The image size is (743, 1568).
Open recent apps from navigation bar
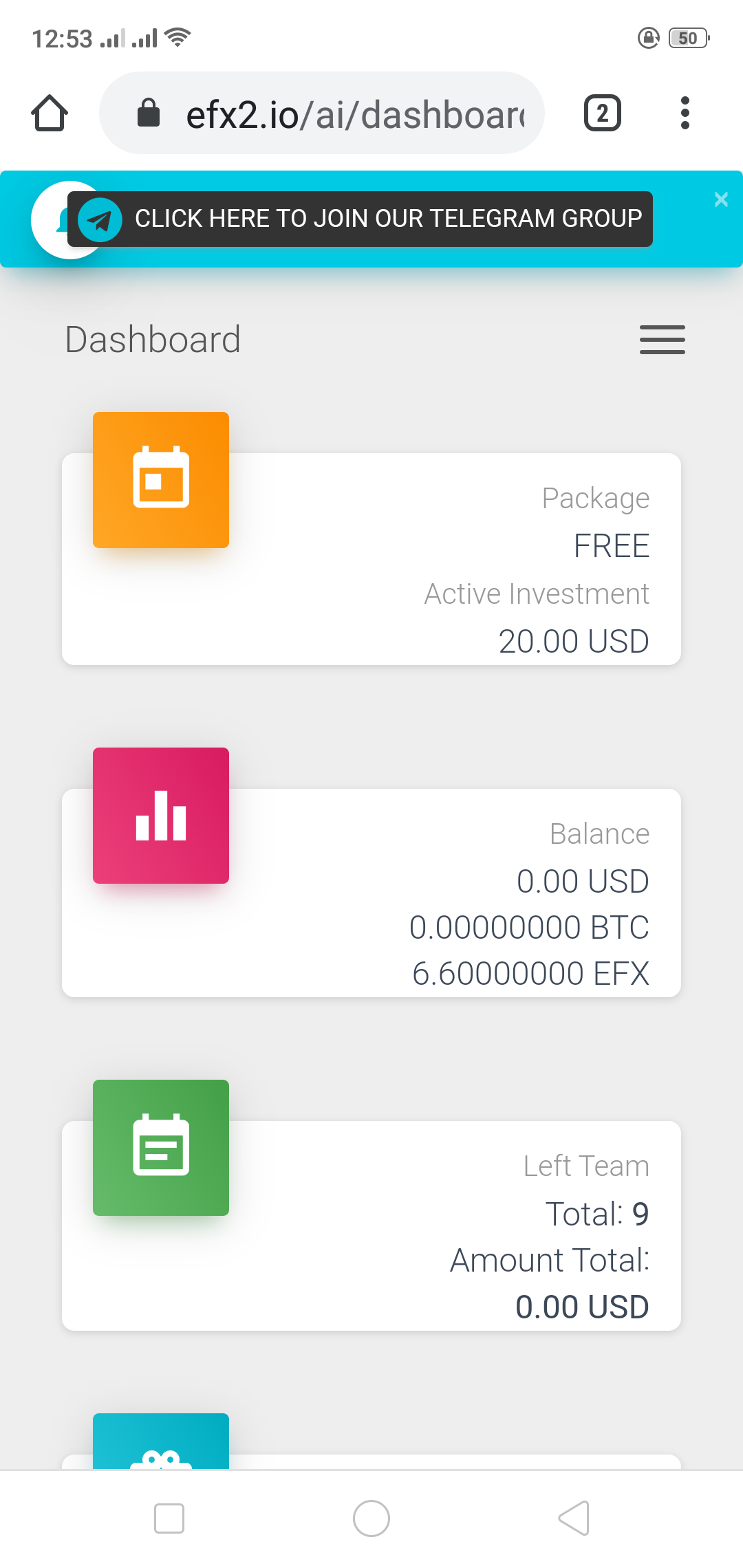(x=169, y=1518)
